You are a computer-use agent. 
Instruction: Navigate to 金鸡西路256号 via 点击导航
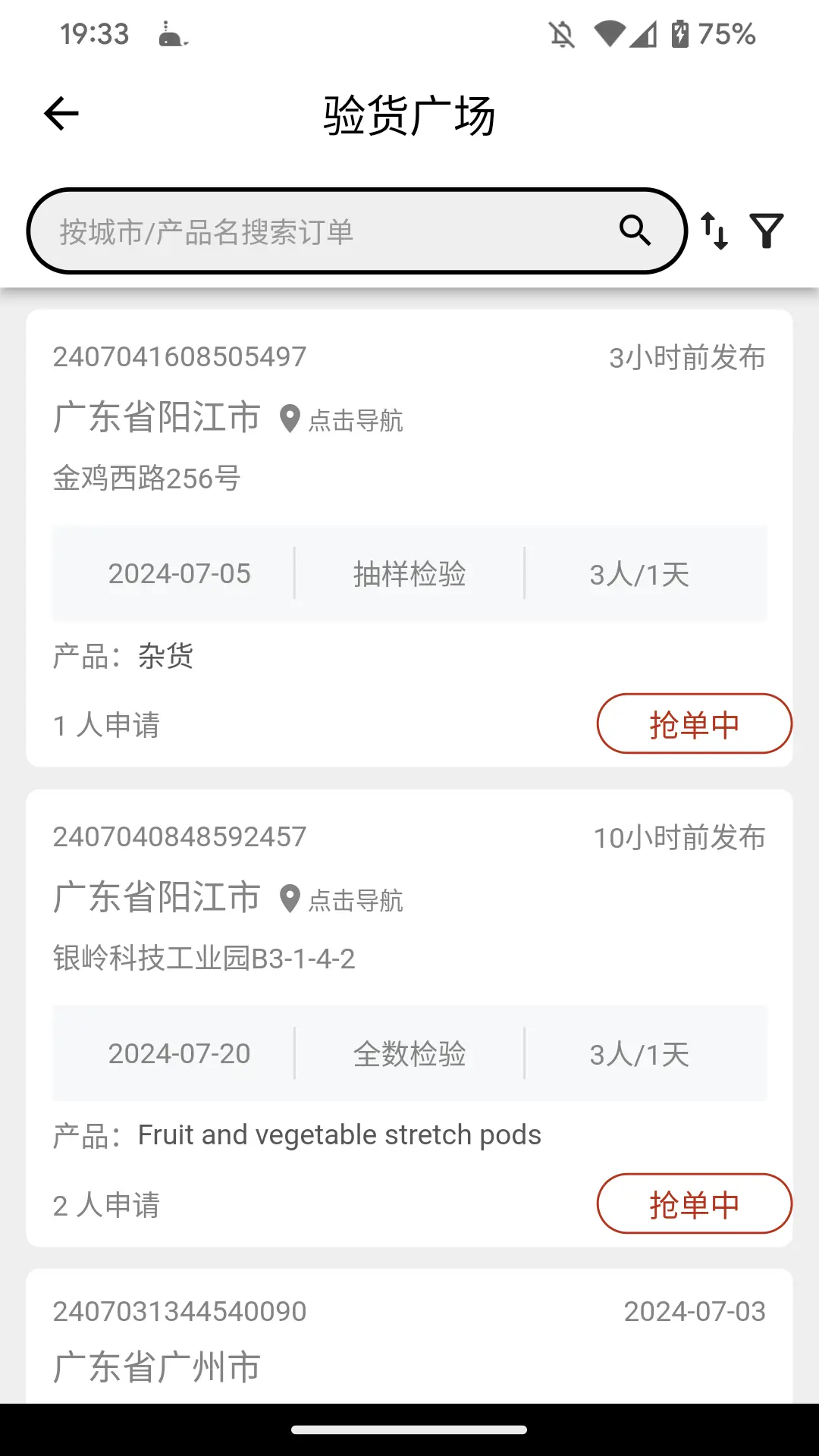click(x=343, y=419)
